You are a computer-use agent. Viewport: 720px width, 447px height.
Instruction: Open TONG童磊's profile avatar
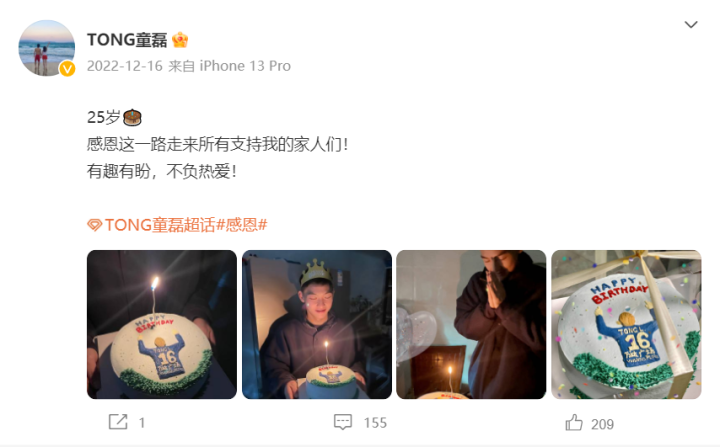[x=46, y=48]
